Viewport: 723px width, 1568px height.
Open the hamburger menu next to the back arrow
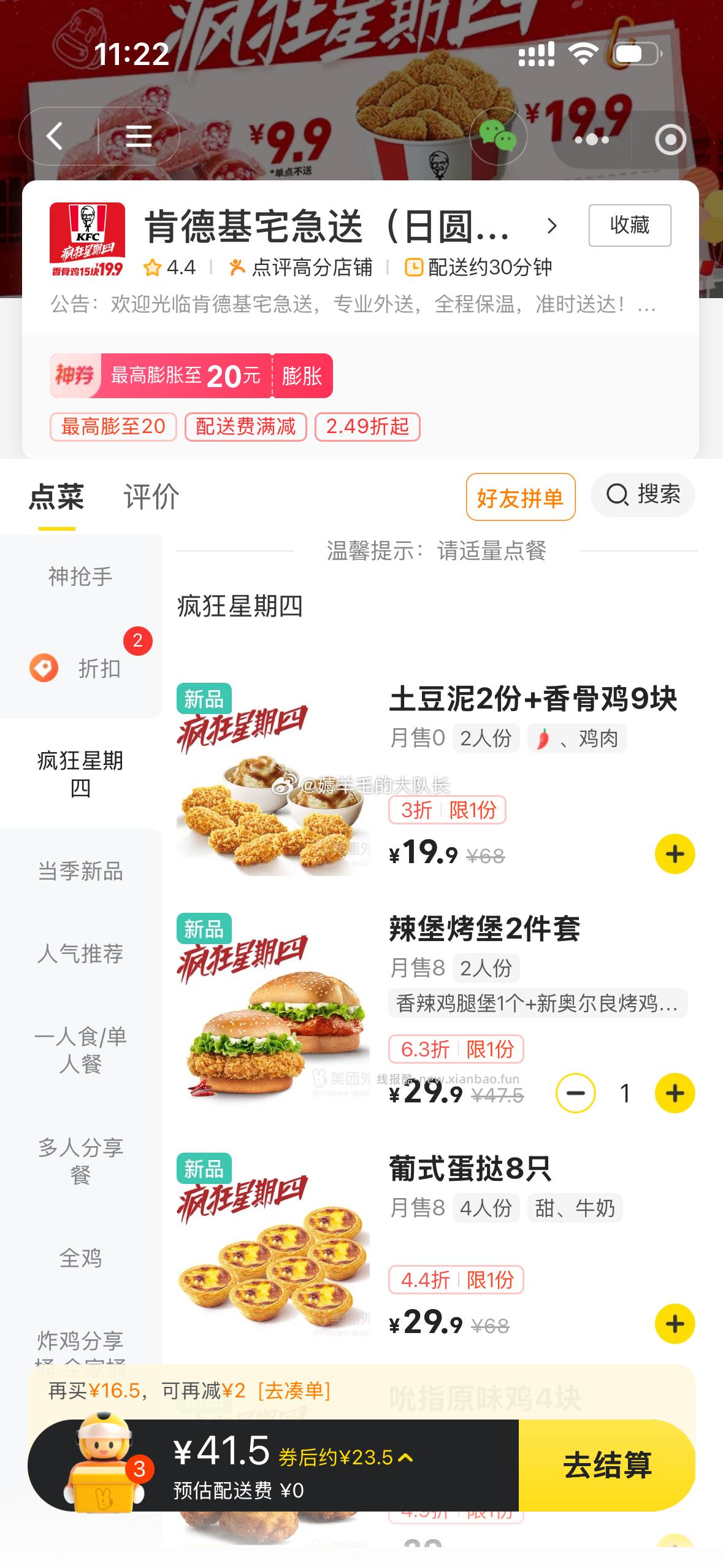[137, 136]
